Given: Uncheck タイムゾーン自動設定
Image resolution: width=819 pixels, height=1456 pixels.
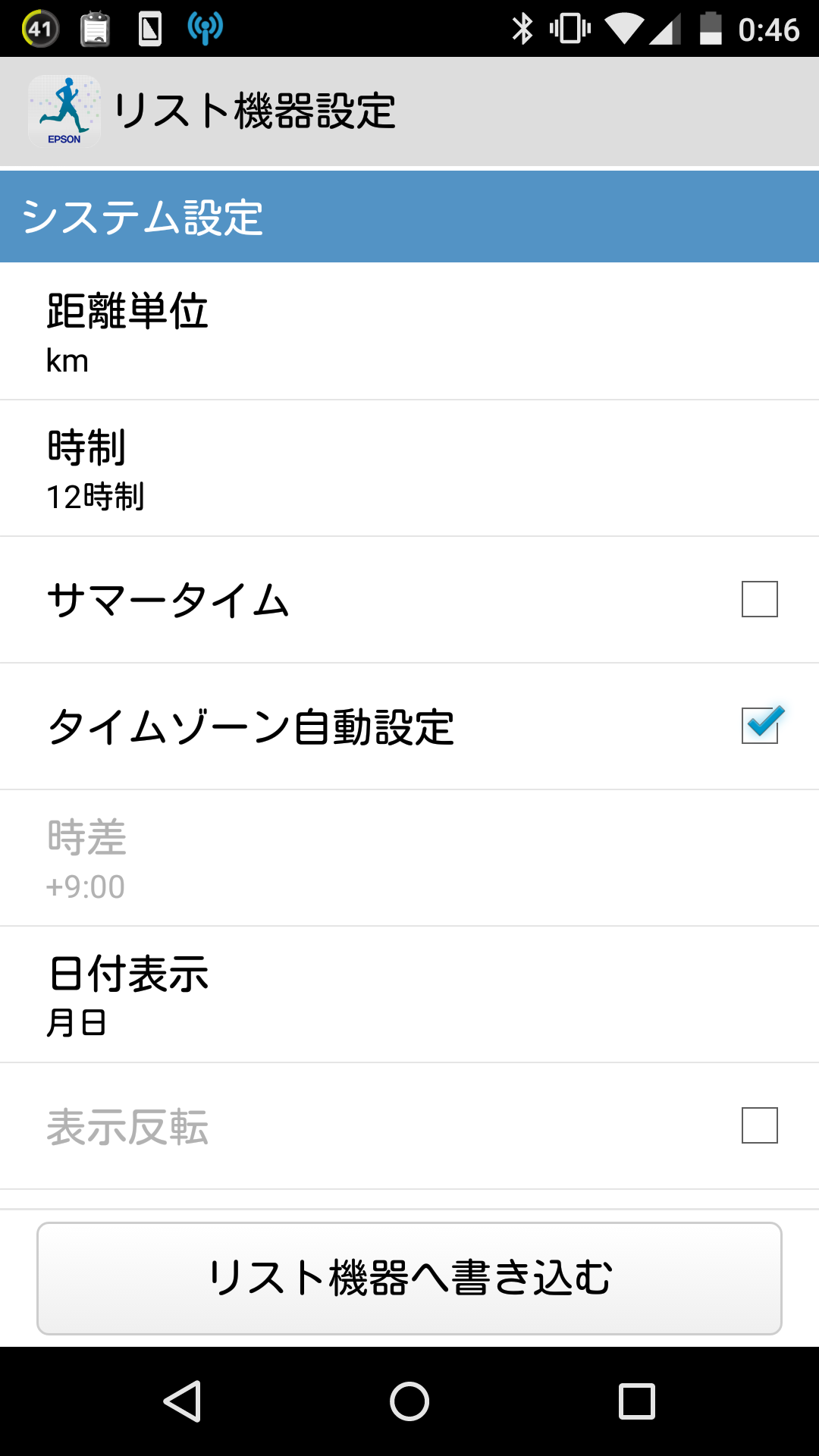Looking at the screenshot, I should tap(759, 726).
